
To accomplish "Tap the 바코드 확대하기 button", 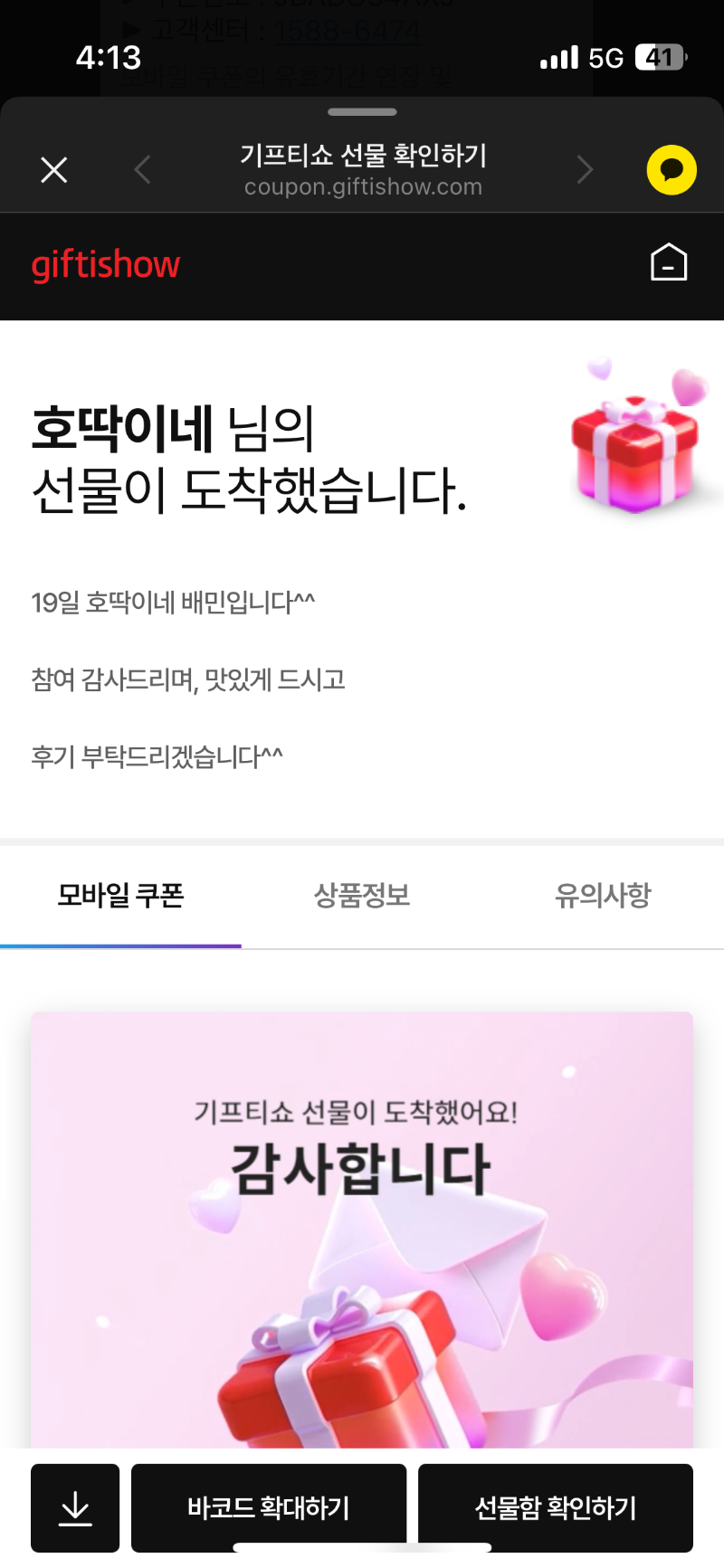I will (x=269, y=1507).
